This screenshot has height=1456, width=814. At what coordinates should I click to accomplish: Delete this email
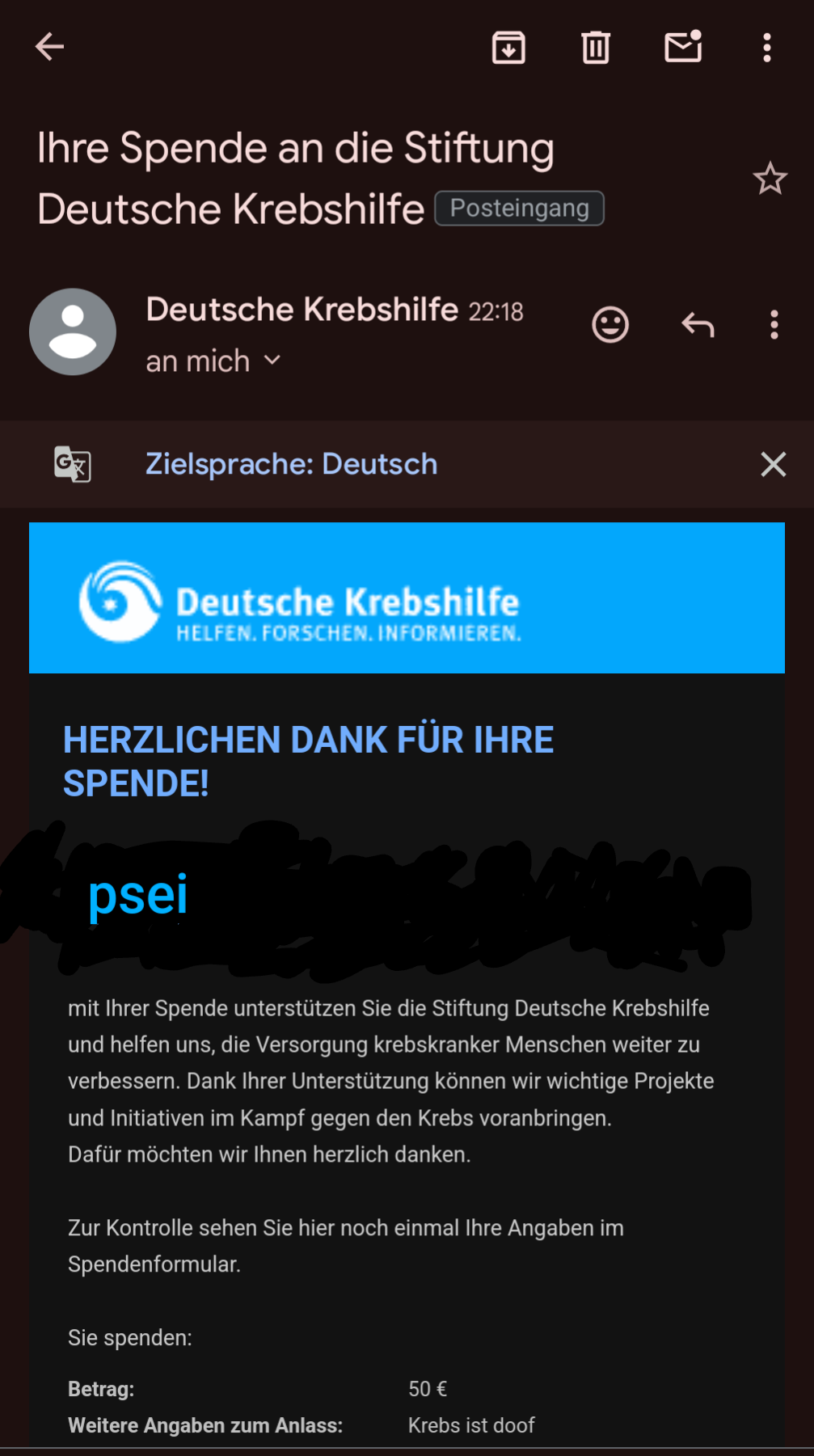click(596, 48)
